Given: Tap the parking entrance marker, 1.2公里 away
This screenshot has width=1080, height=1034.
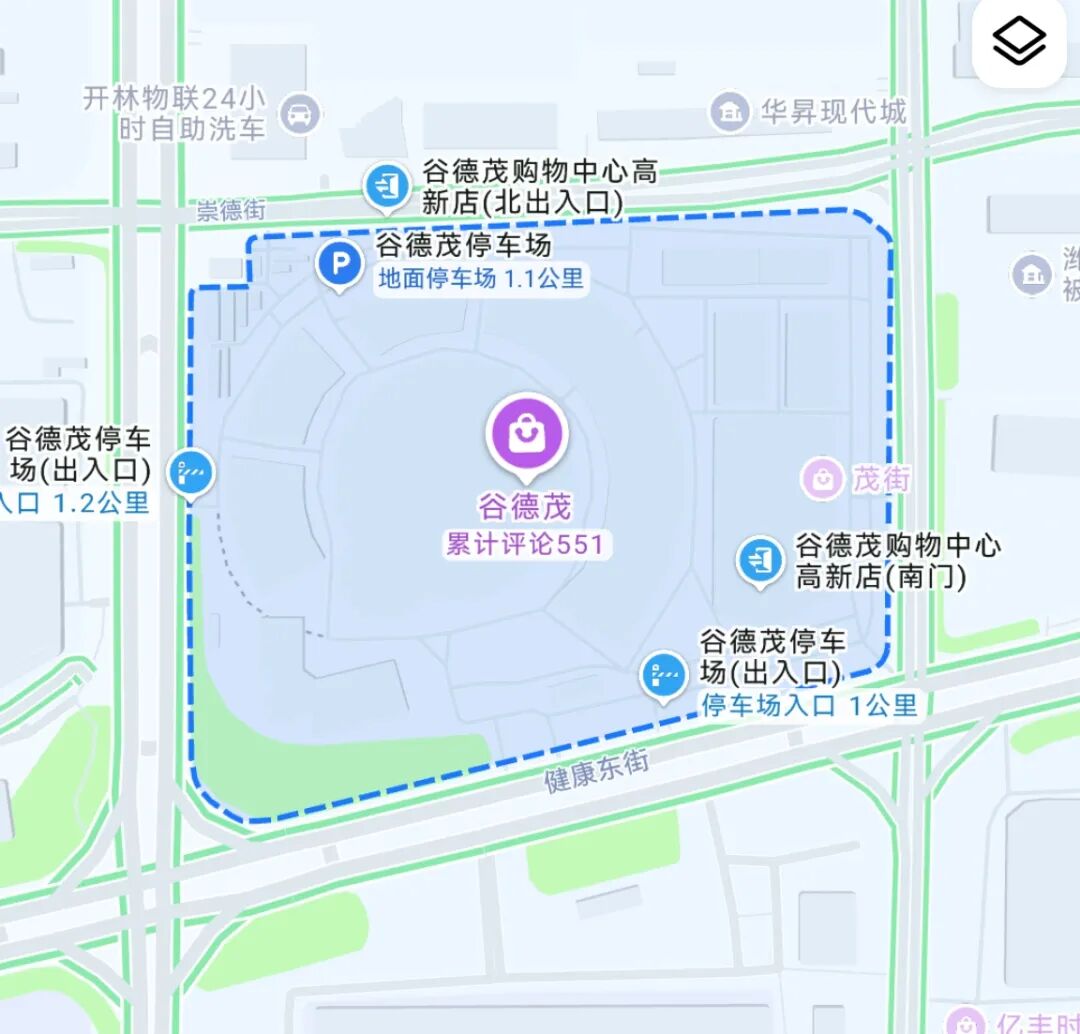Looking at the screenshot, I should pos(190,470).
